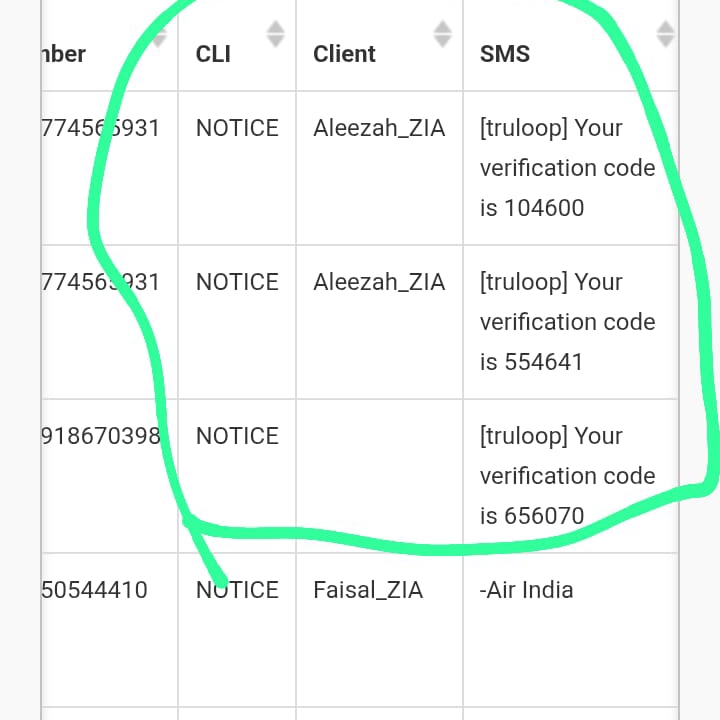
Task: Sort the table by Client column
Action: tap(442, 36)
